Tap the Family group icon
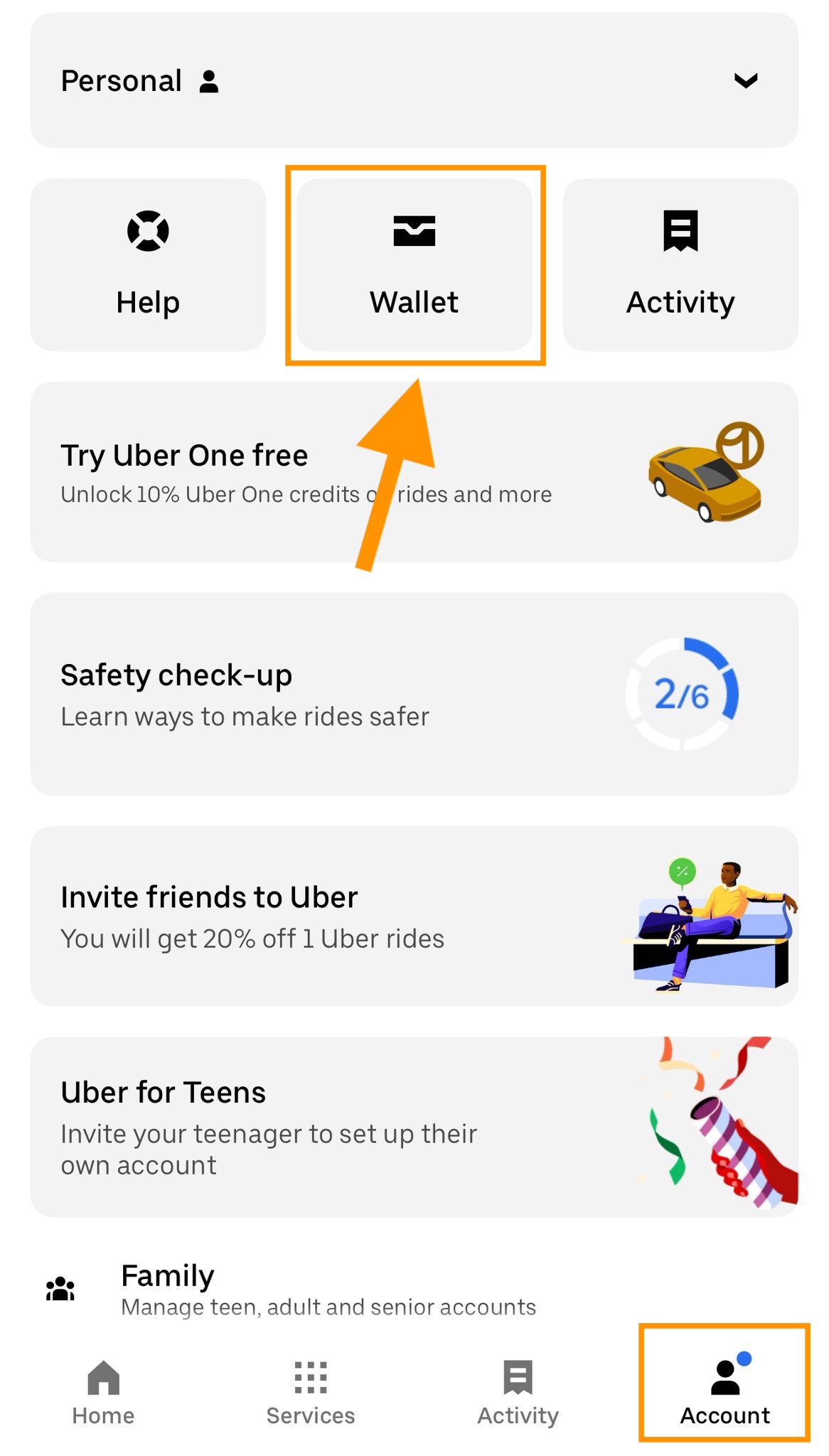The width and height of the screenshot is (829, 1456). [x=59, y=1288]
